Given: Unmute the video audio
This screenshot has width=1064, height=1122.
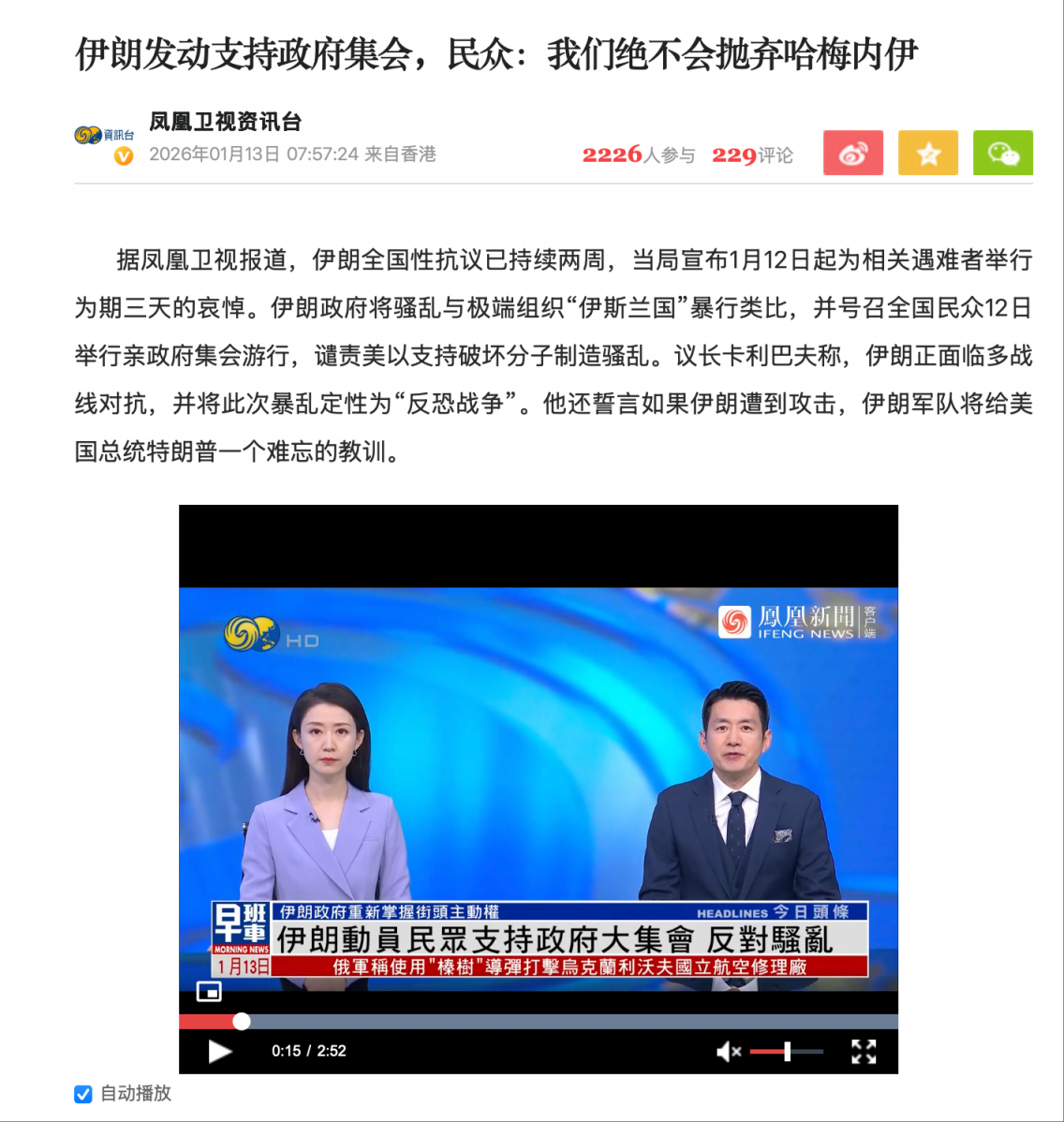Looking at the screenshot, I should click(728, 1052).
